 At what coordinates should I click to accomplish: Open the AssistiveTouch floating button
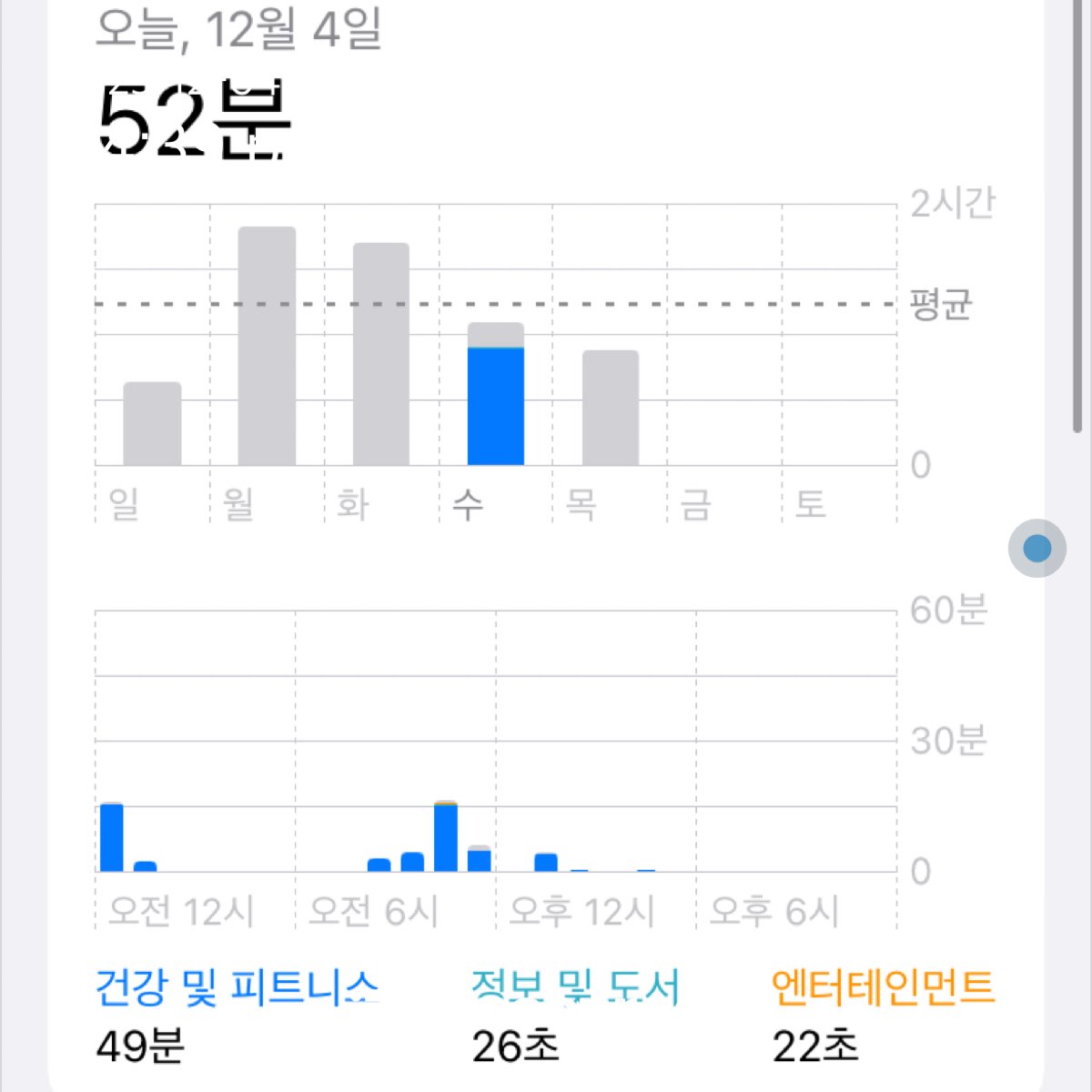click(x=1037, y=549)
